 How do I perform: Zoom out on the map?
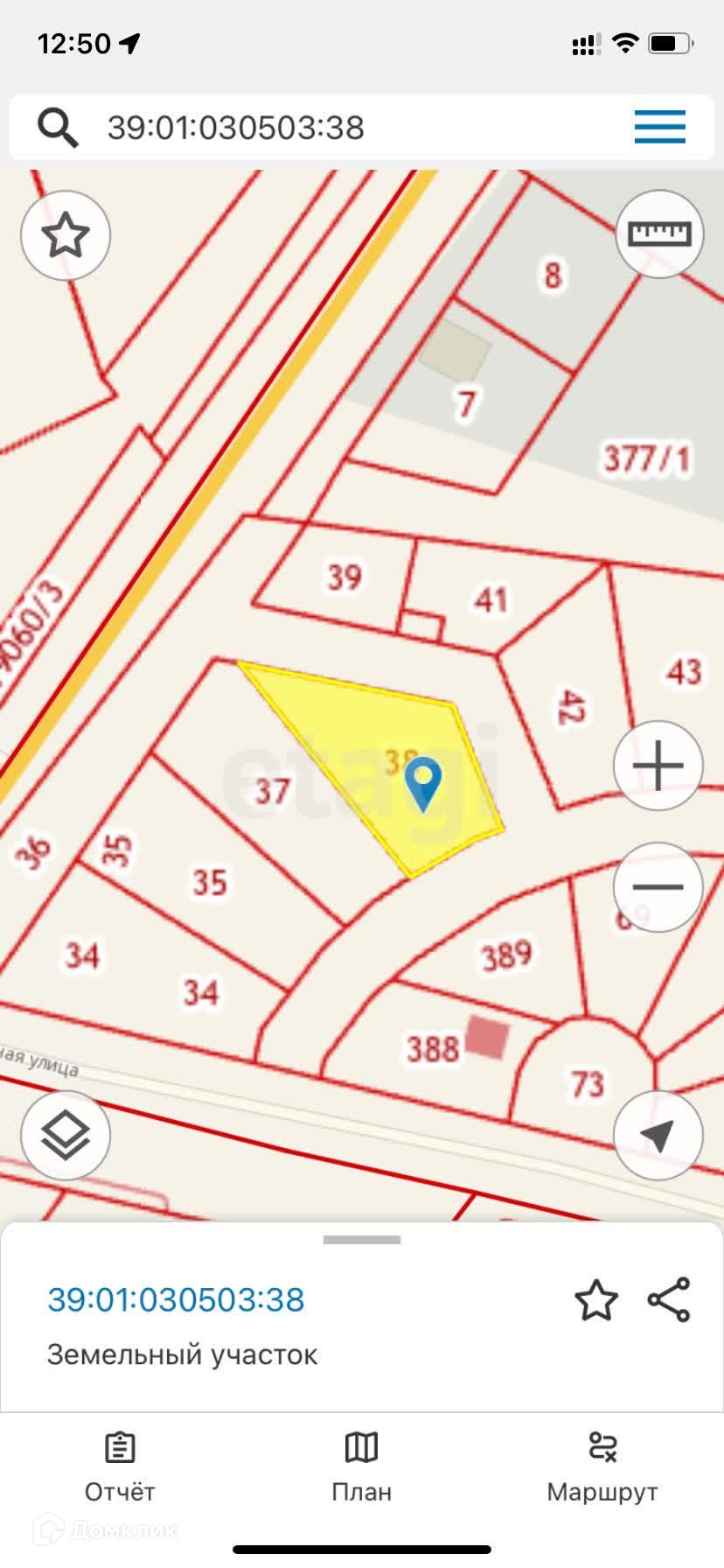(x=658, y=886)
